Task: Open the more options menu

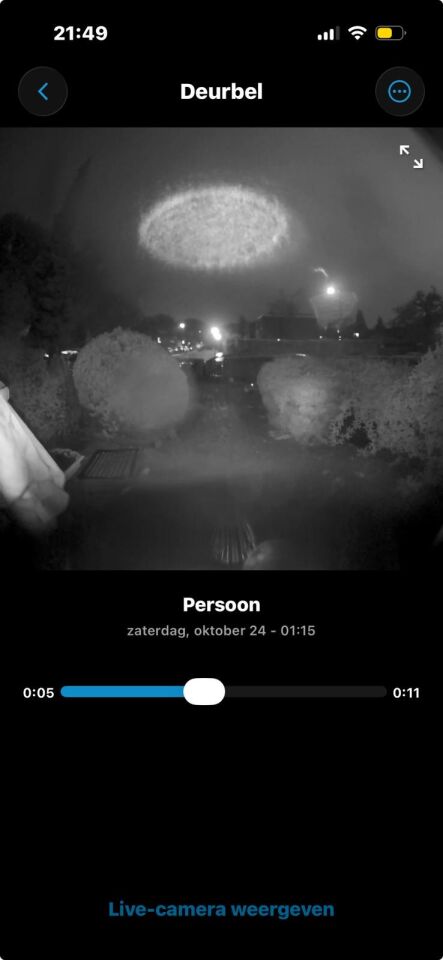Action: pos(400,92)
